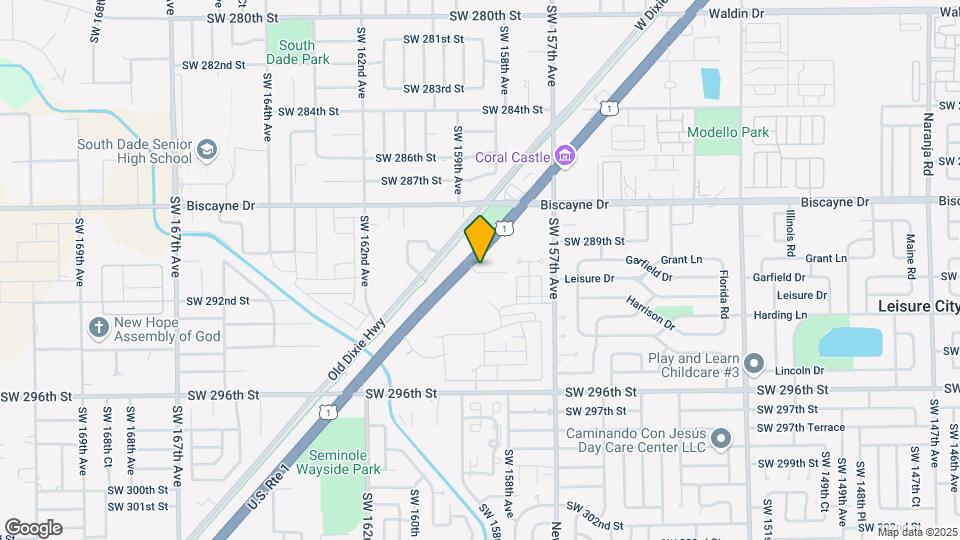960x540 pixels.
Task: Open Play and Learn Childcare #3 pin
Action: coord(753,364)
